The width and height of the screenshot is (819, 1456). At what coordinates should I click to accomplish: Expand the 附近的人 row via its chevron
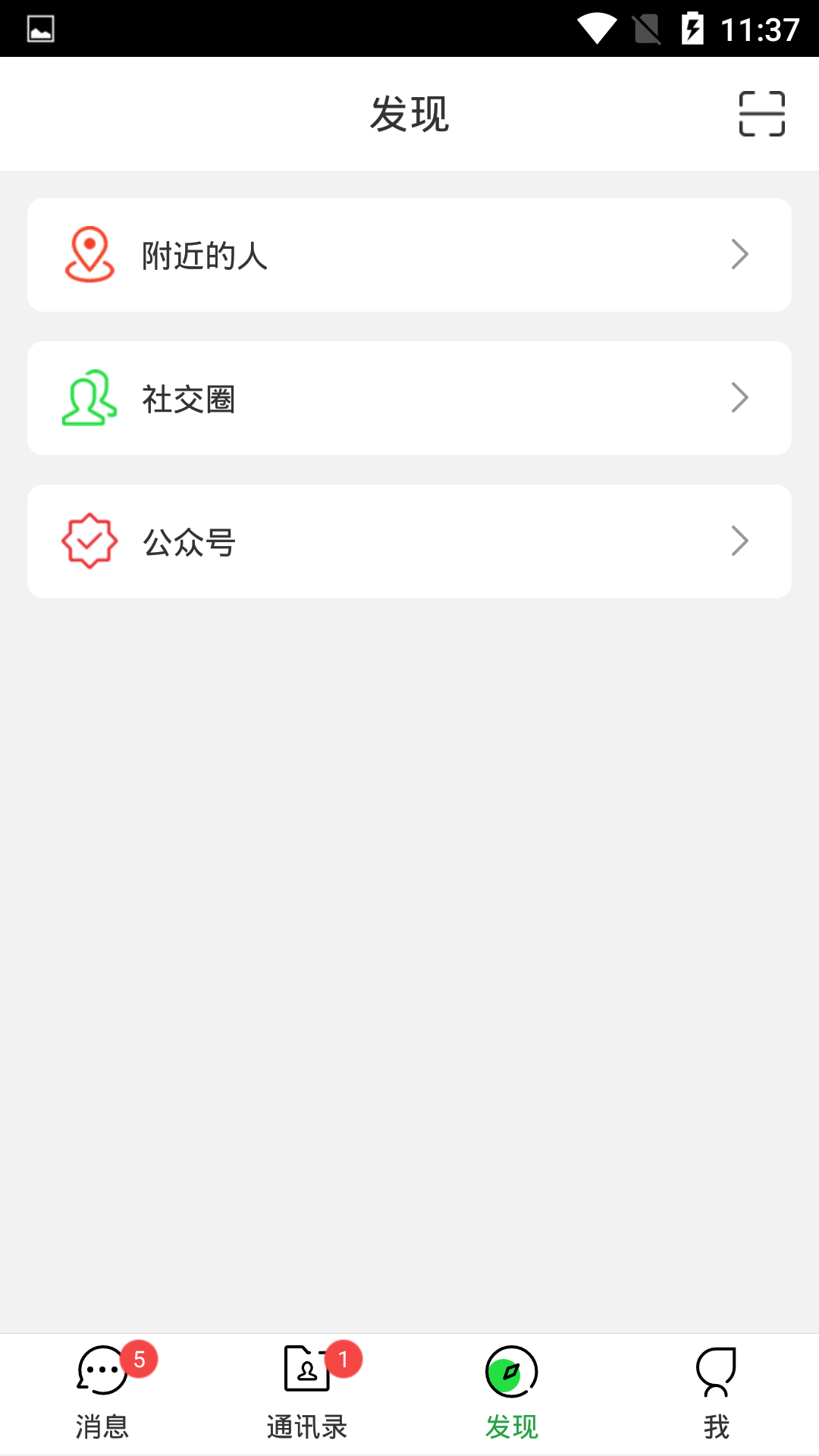[741, 254]
